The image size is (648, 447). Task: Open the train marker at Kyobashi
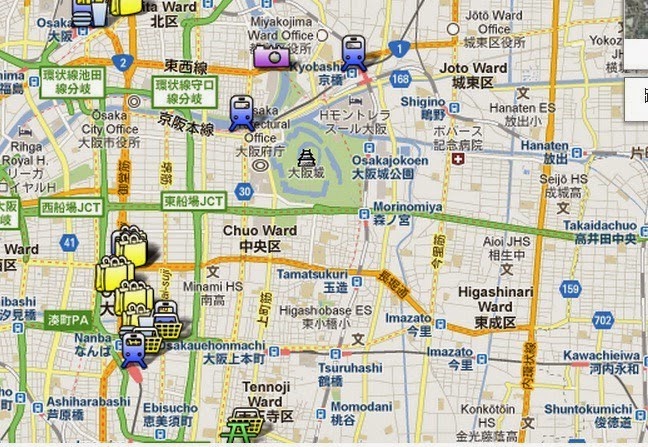tap(353, 51)
